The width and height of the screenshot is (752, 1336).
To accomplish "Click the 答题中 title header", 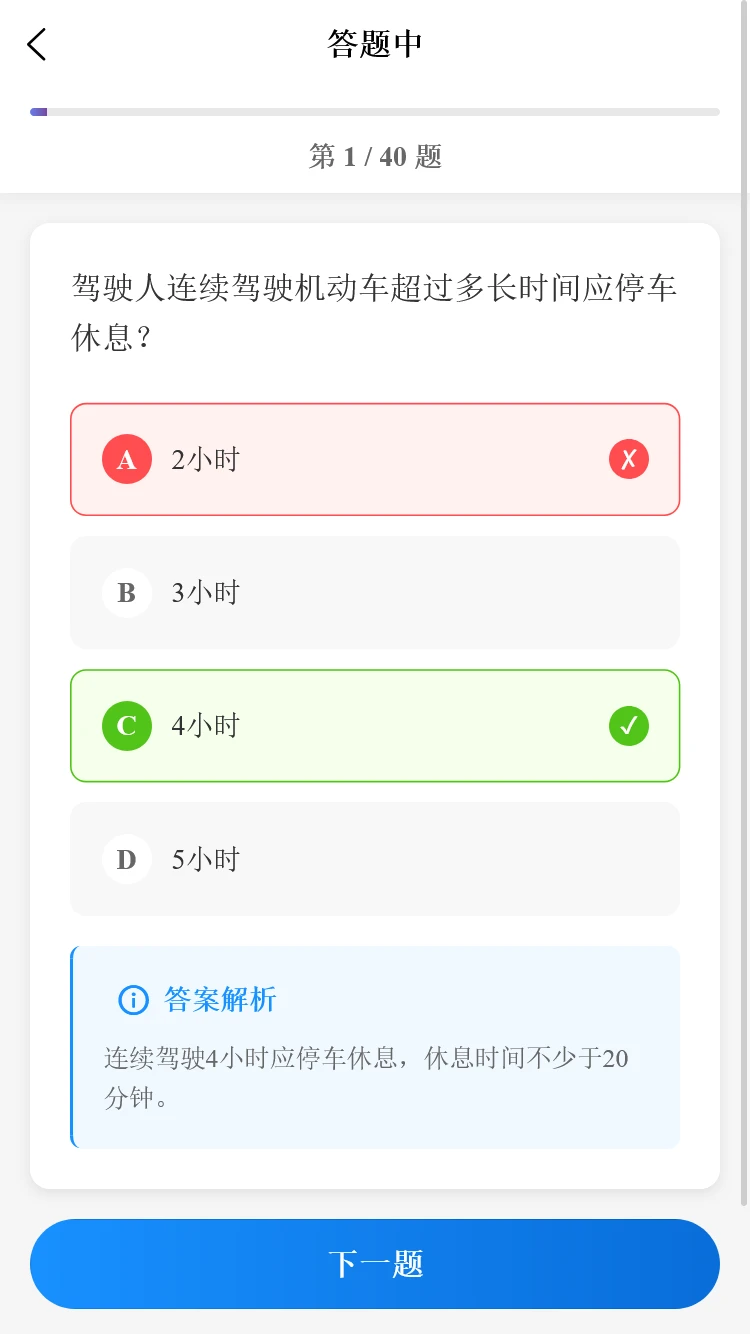I will coord(375,43).
